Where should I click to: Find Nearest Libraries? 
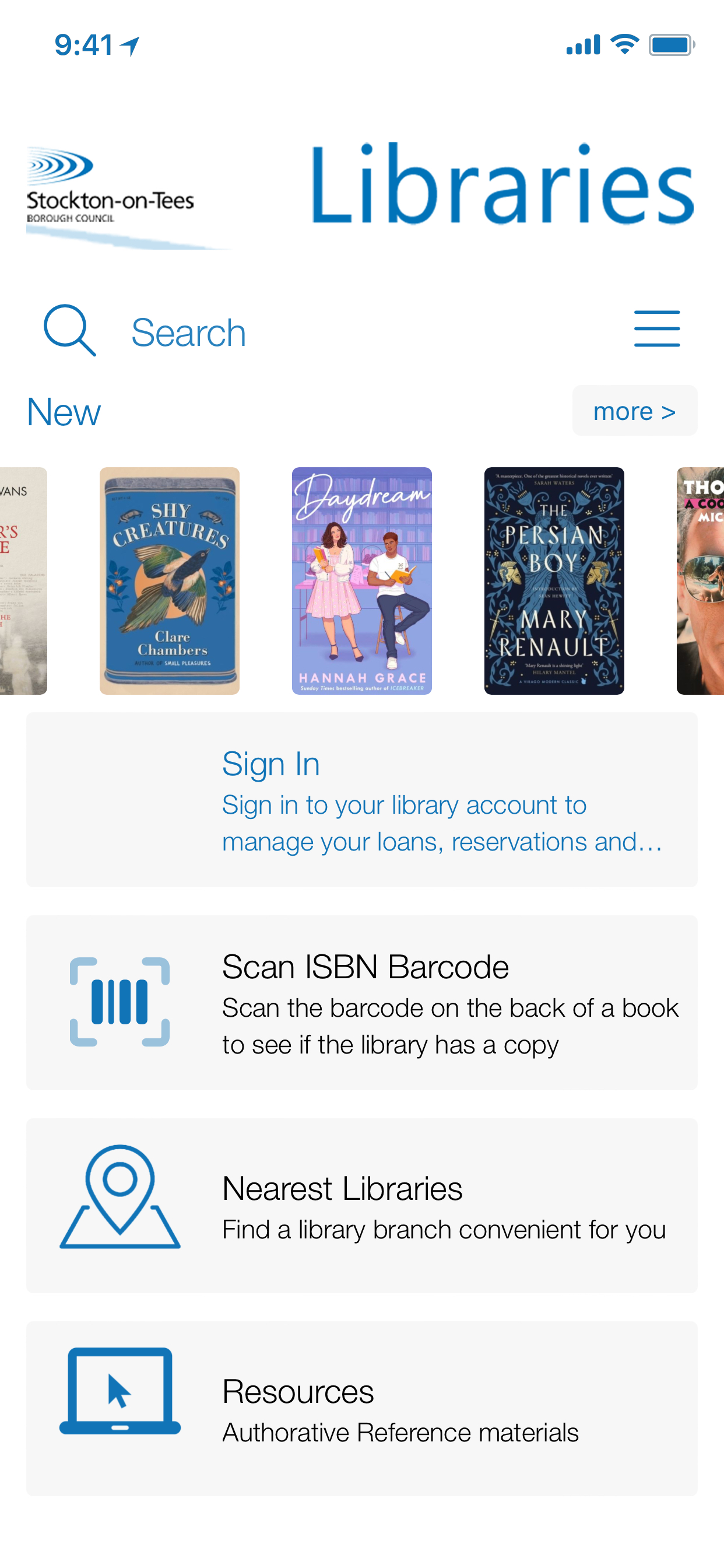coord(361,1206)
